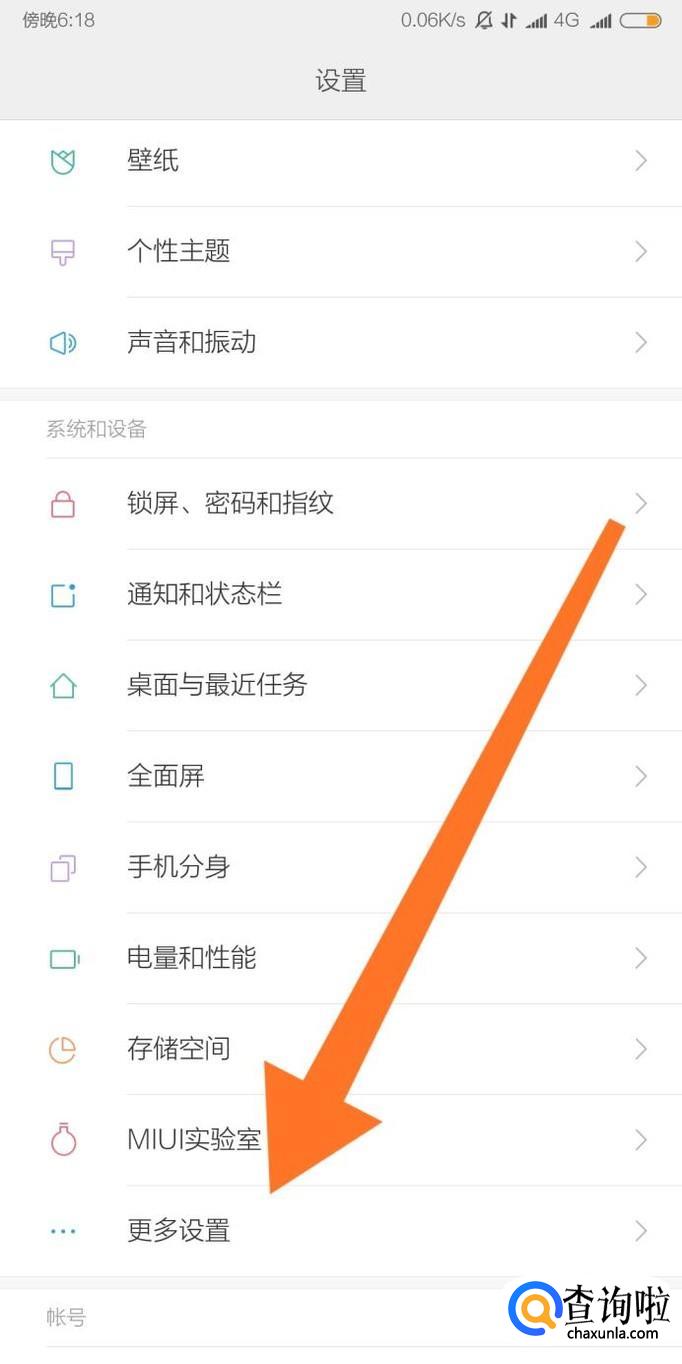The height and width of the screenshot is (1364, 682).
Task: View 电量和性能 settings
Action: (192, 958)
